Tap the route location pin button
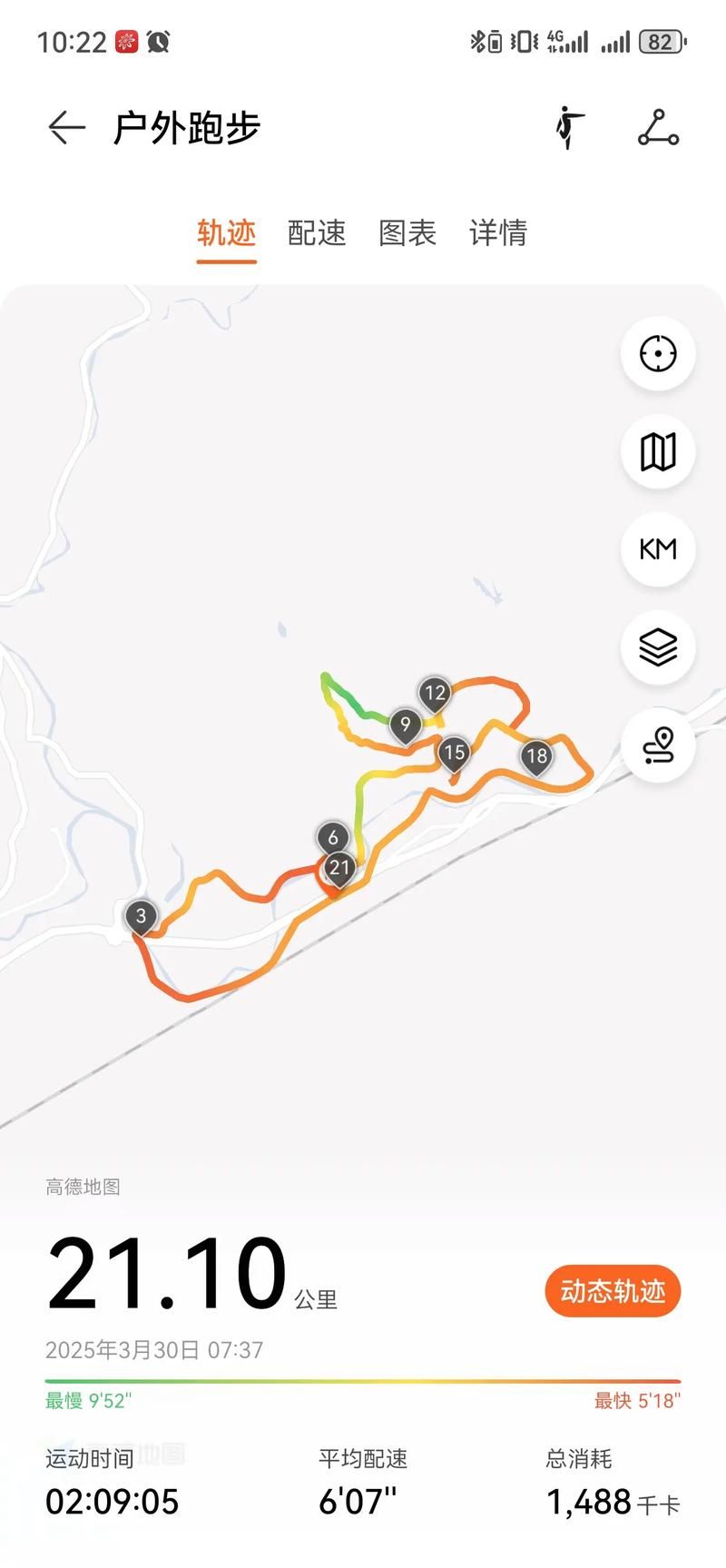Image resolution: width=726 pixels, height=1568 pixels. 658,745
